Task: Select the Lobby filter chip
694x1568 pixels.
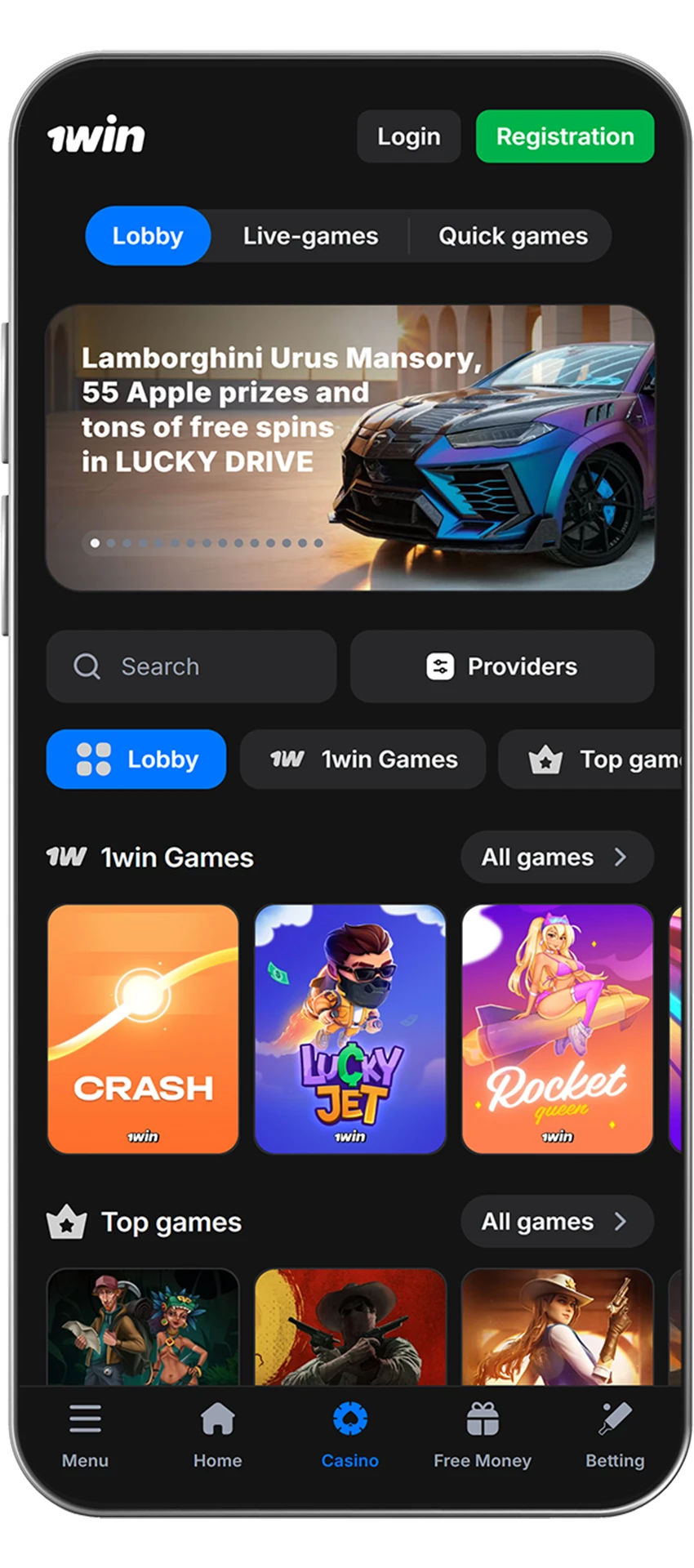Action: [x=136, y=759]
